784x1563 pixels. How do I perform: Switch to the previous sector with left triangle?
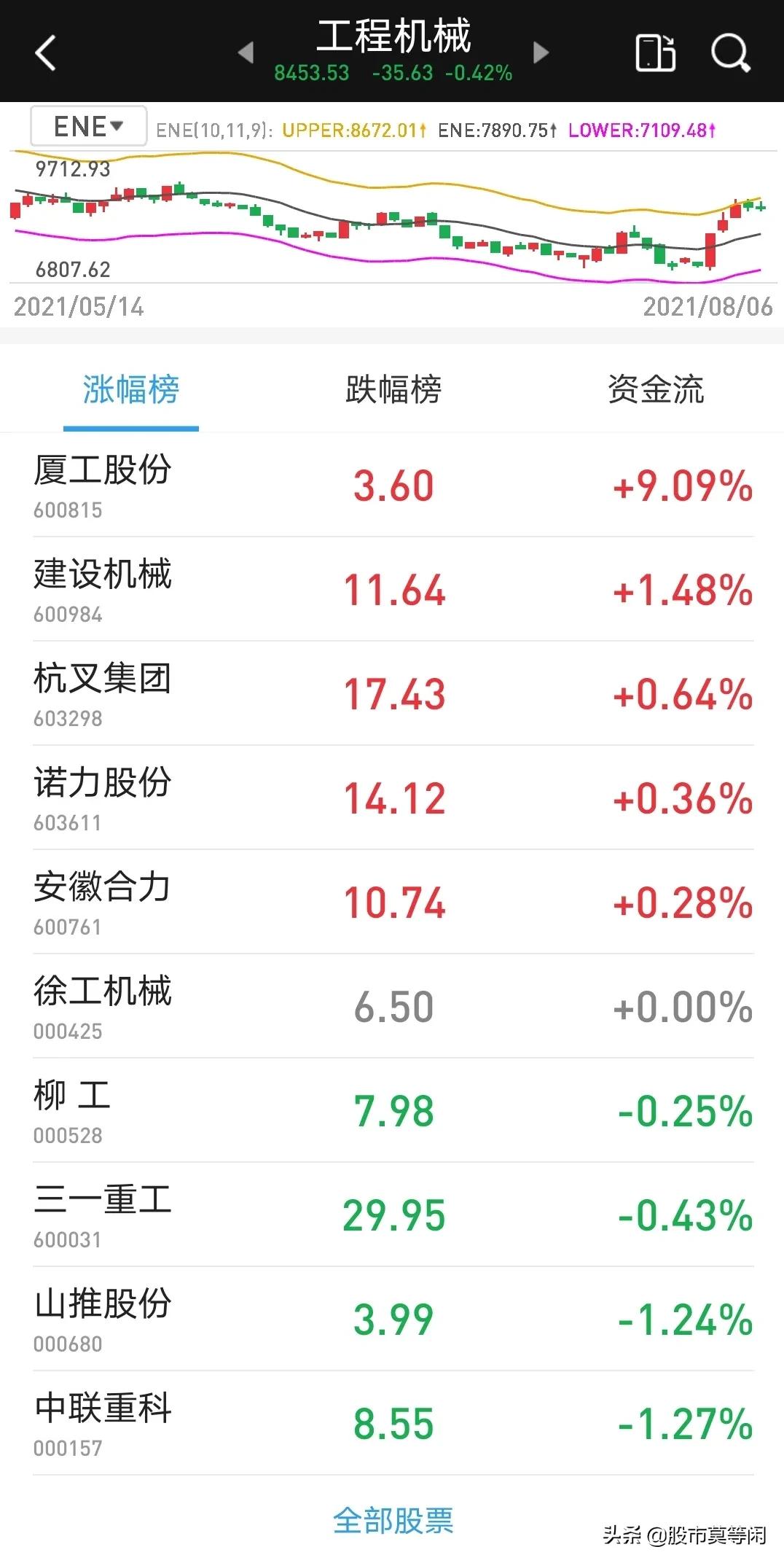pos(246,52)
